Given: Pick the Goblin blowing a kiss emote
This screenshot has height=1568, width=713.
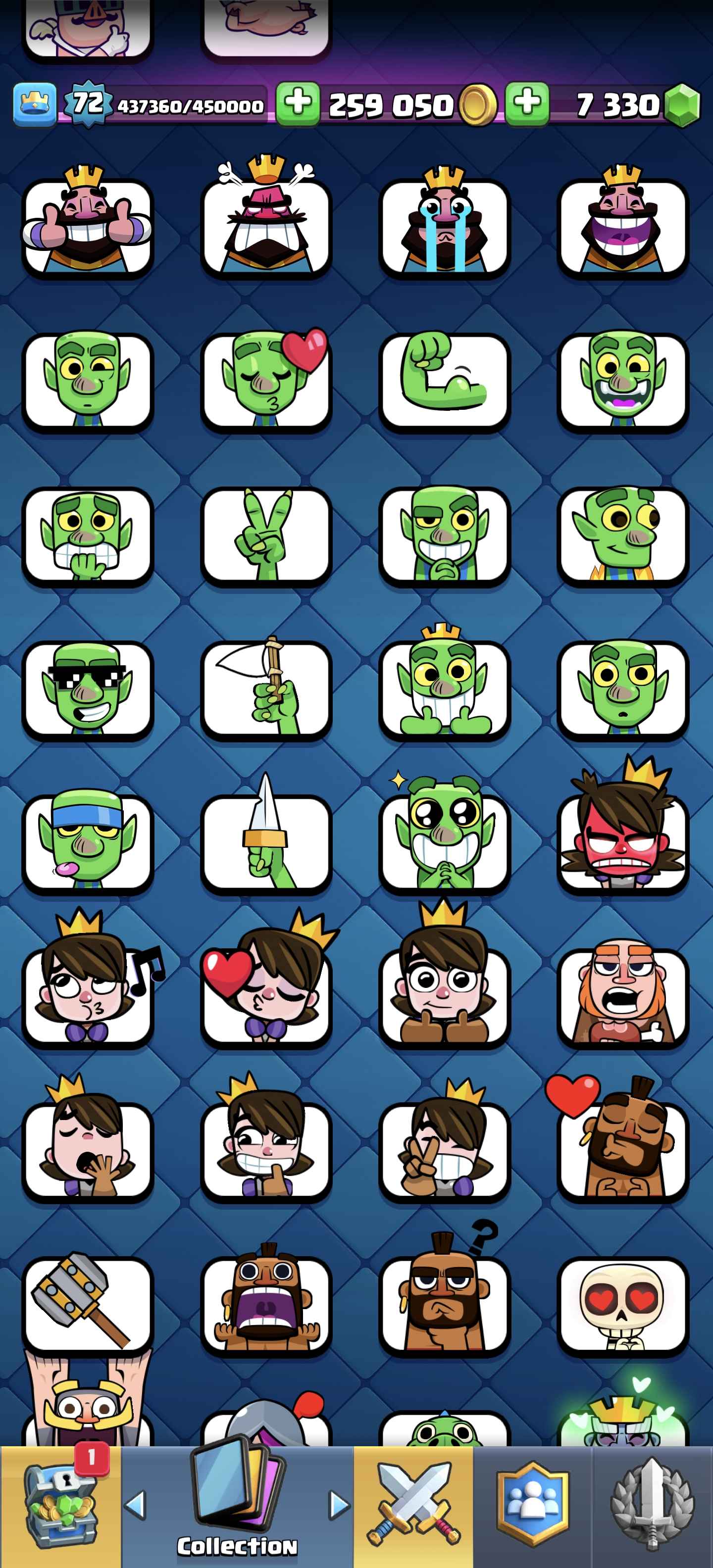Looking at the screenshot, I should point(266,381).
